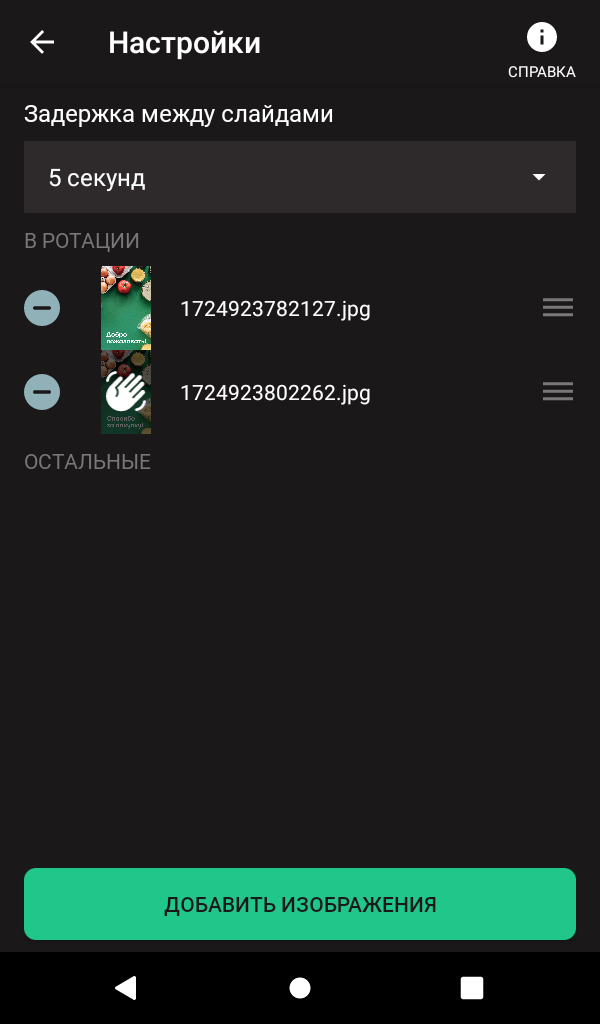This screenshot has height=1024, width=600.
Task: Tap system back navigation button
Action: tap(126, 988)
